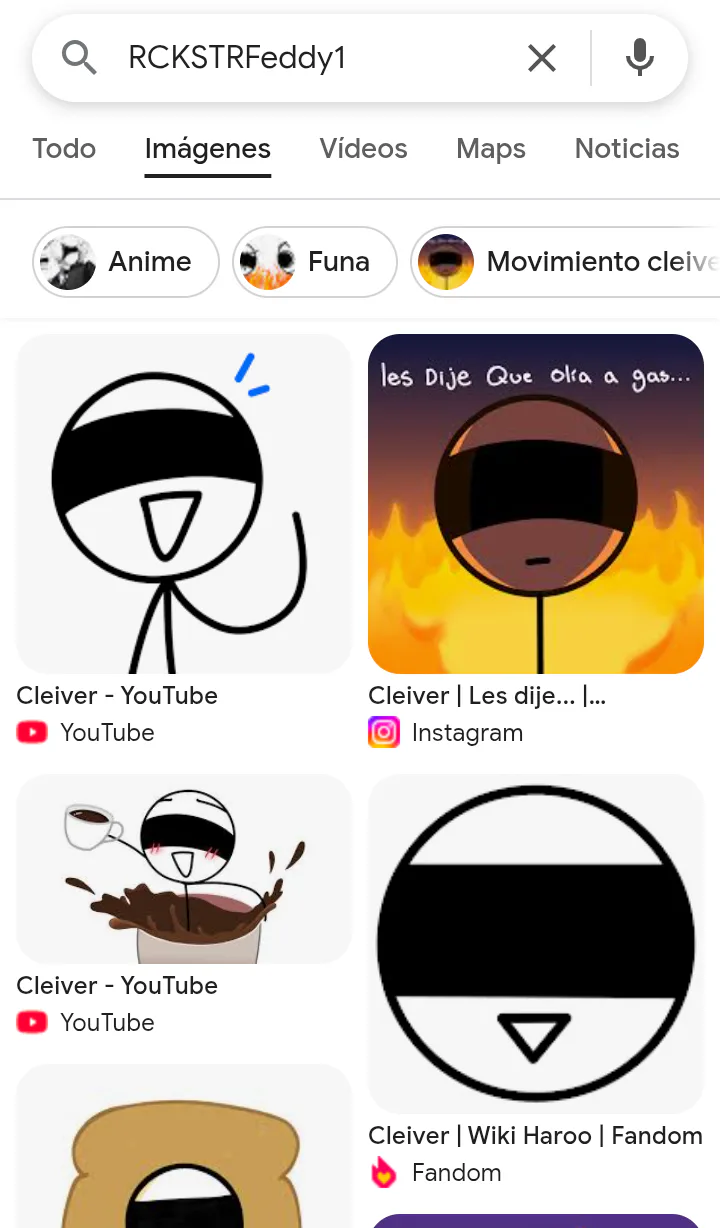Image resolution: width=720 pixels, height=1228 pixels.
Task: Tap the RCKSTRFeddy1 search field
Action: point(322,58)
